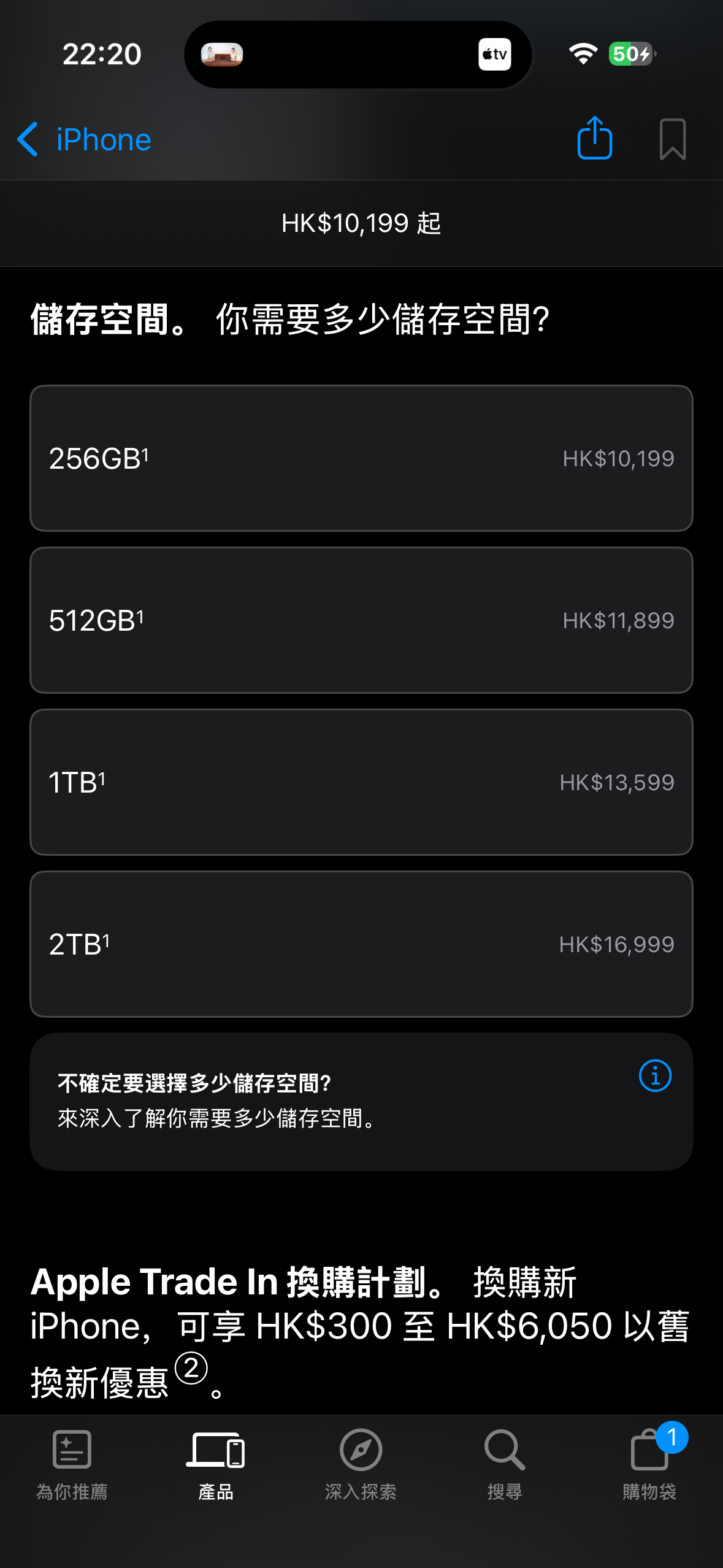Open the Trade In footnote 2
The width and height of the screenshot is (723, 1568).
[191, 1368]
